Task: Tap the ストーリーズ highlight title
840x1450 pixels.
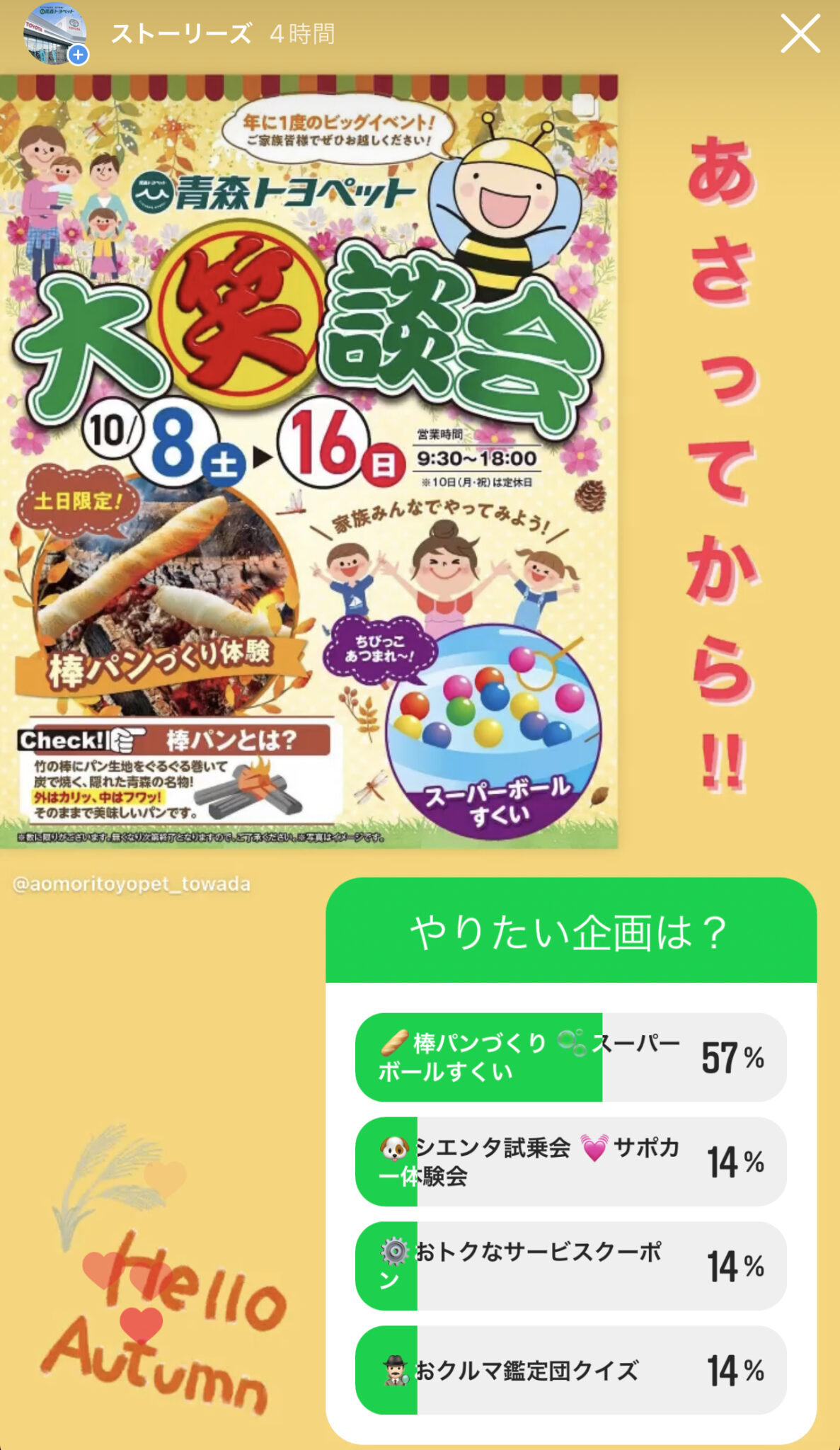Action: [182, 34]
